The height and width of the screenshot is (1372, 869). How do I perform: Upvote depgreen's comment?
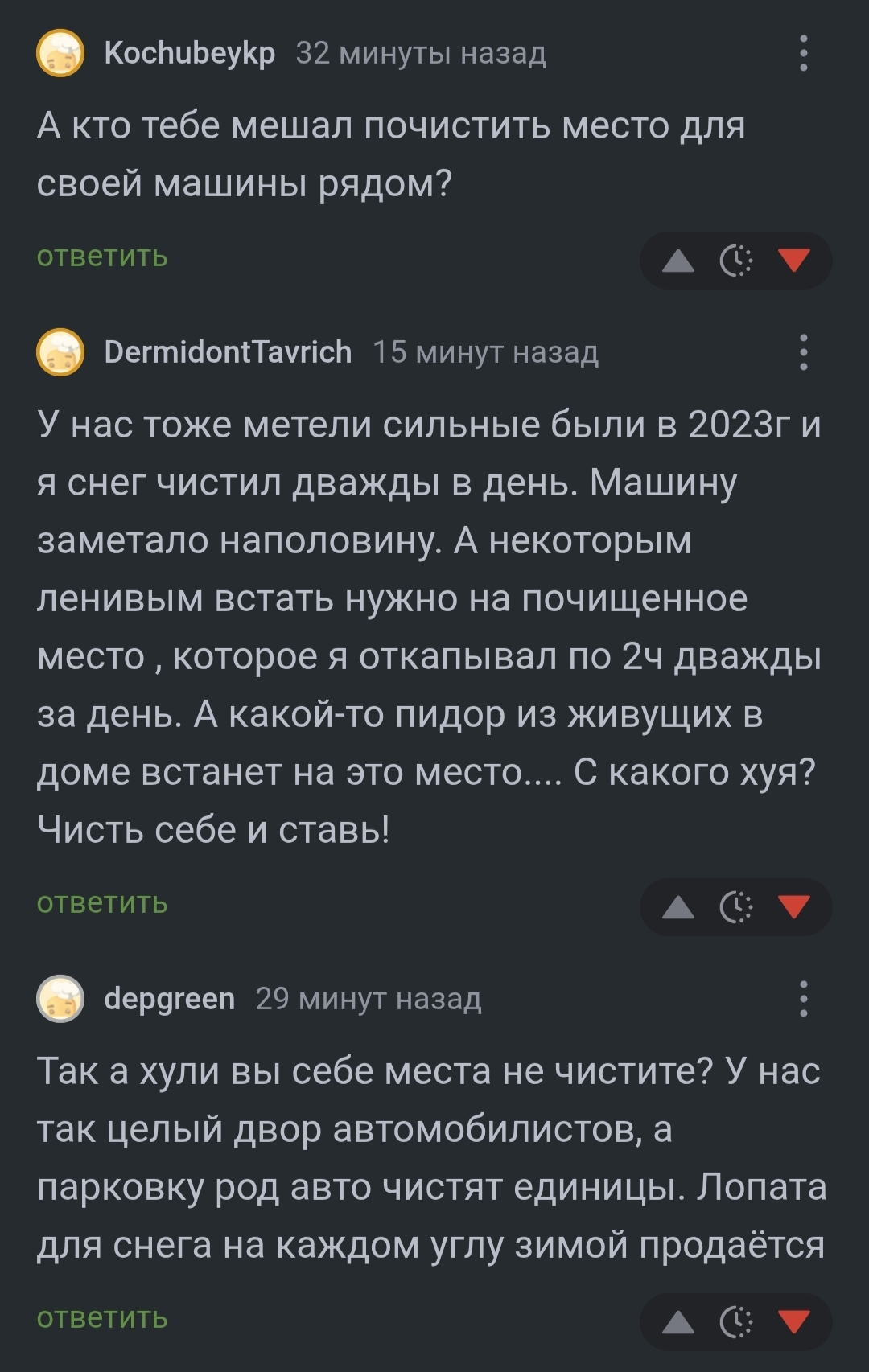[x=677, y=1322]
